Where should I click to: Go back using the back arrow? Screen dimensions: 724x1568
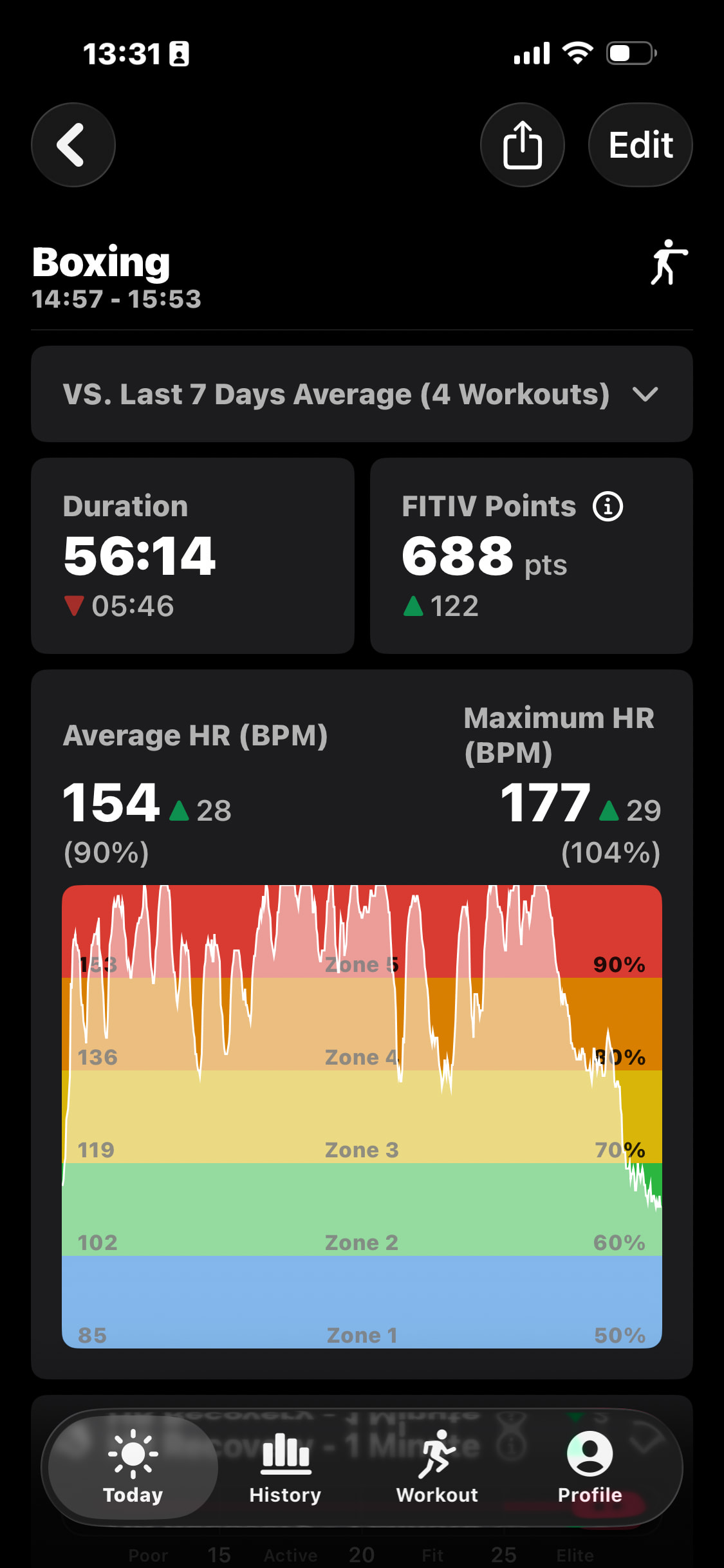[73, 145]
